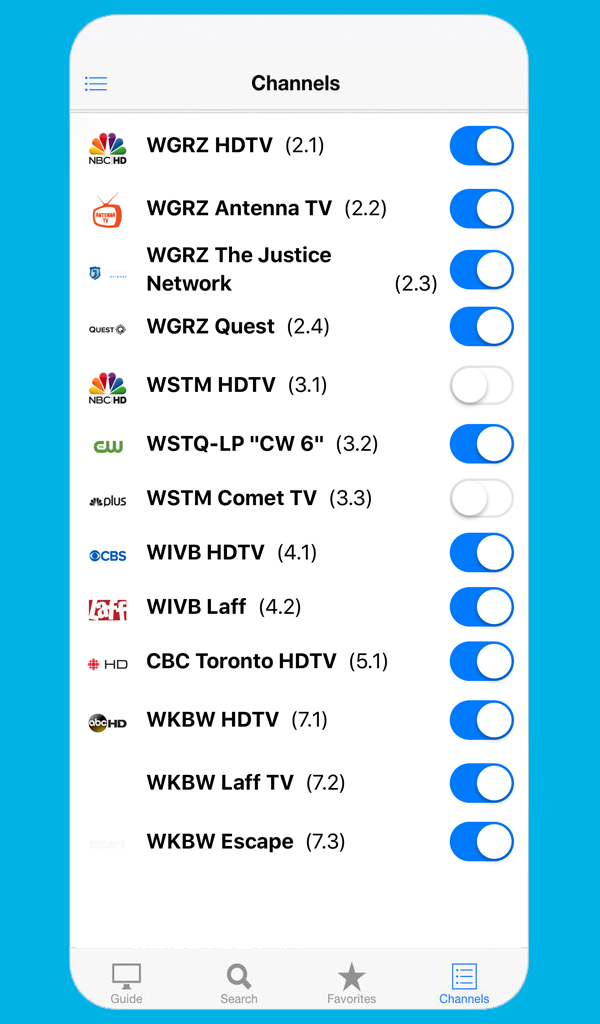Toggle WKBW Escape off
This screenshot has width=600, height=1024.
coord(481,842)
